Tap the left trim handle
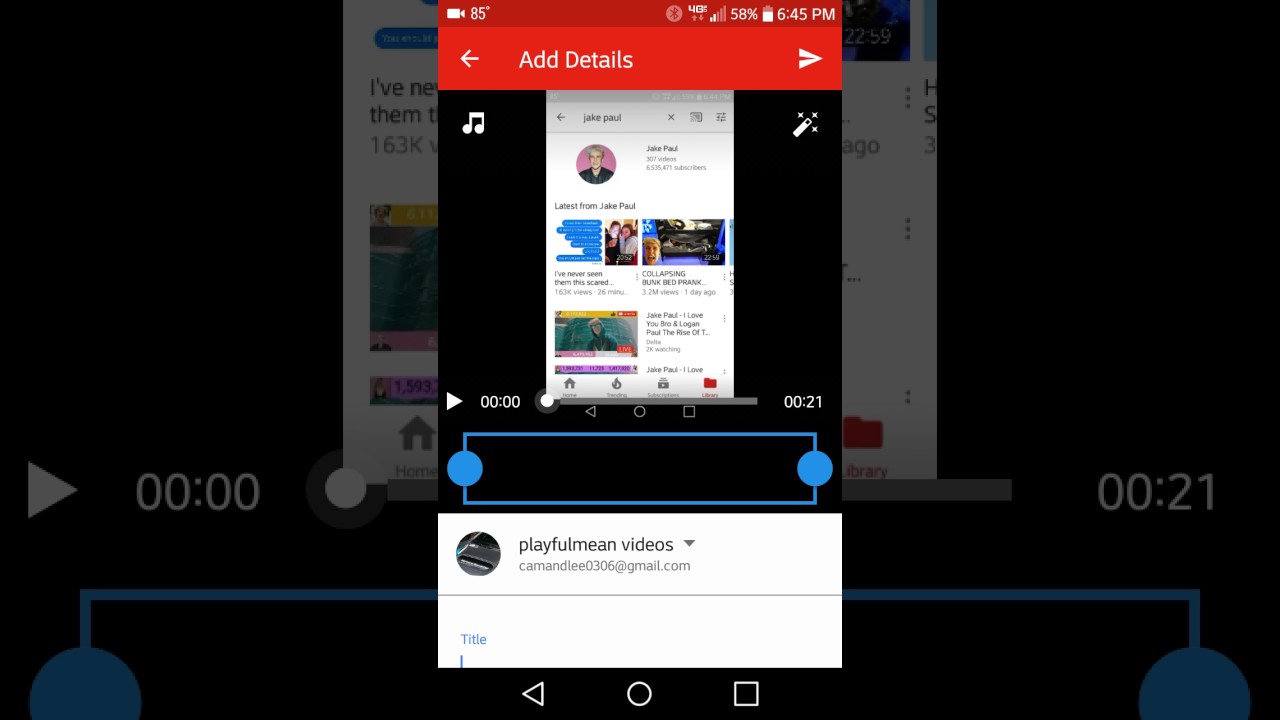This screenshot has width=1280, height=720. coord(465,469)
